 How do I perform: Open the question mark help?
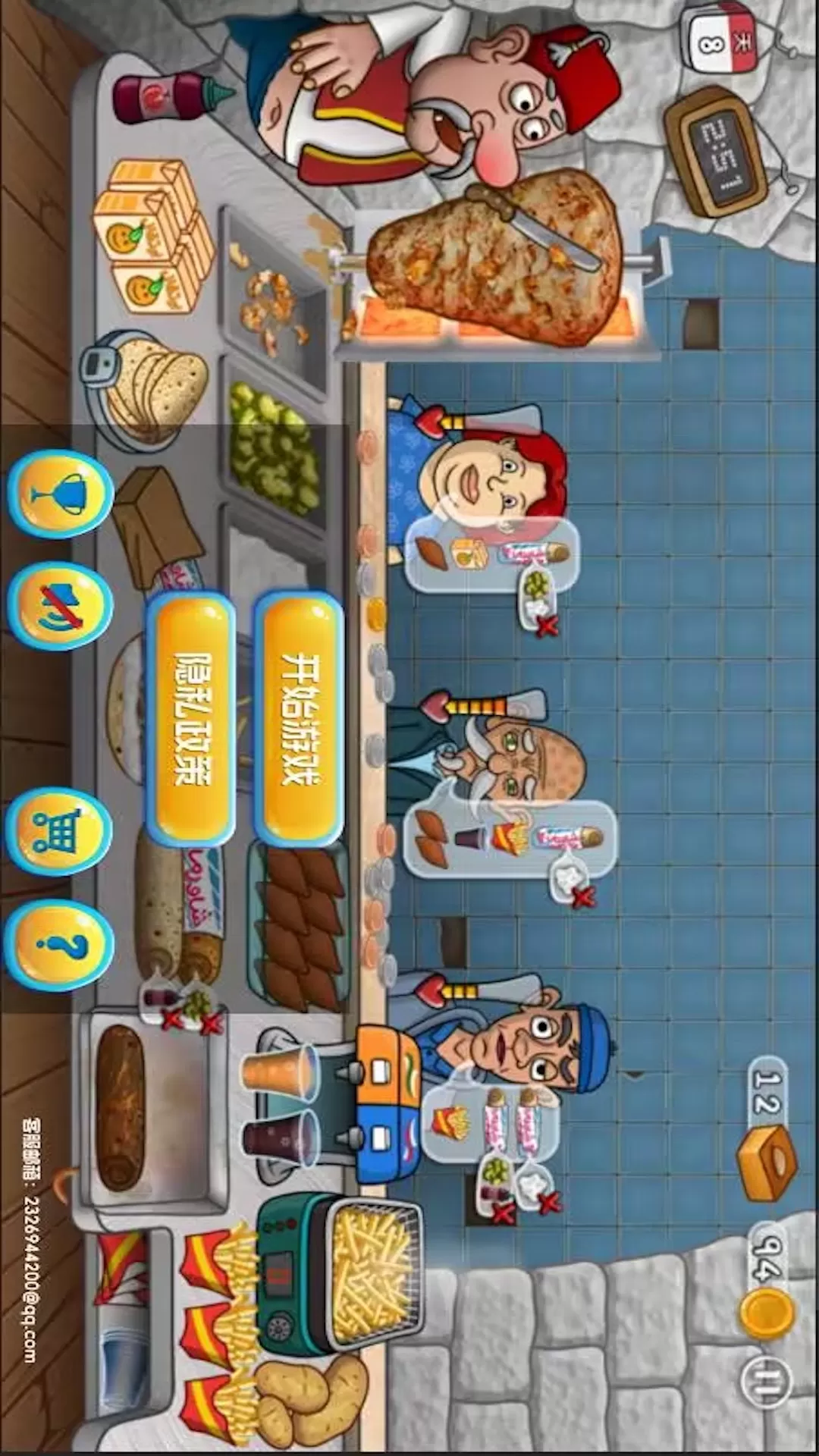(59, 945)
